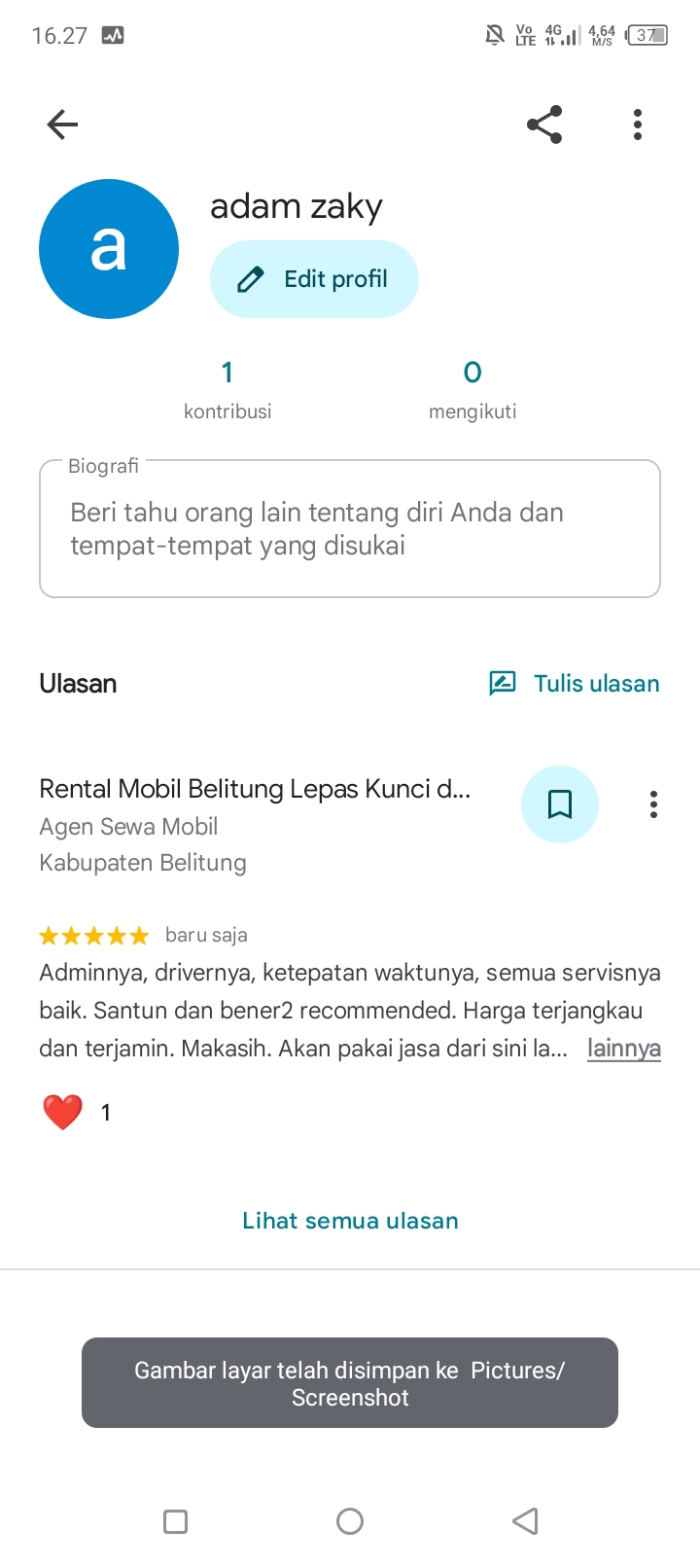Tap the Edit profil button
Screen dimensions: 700x1568
point(314,279)
